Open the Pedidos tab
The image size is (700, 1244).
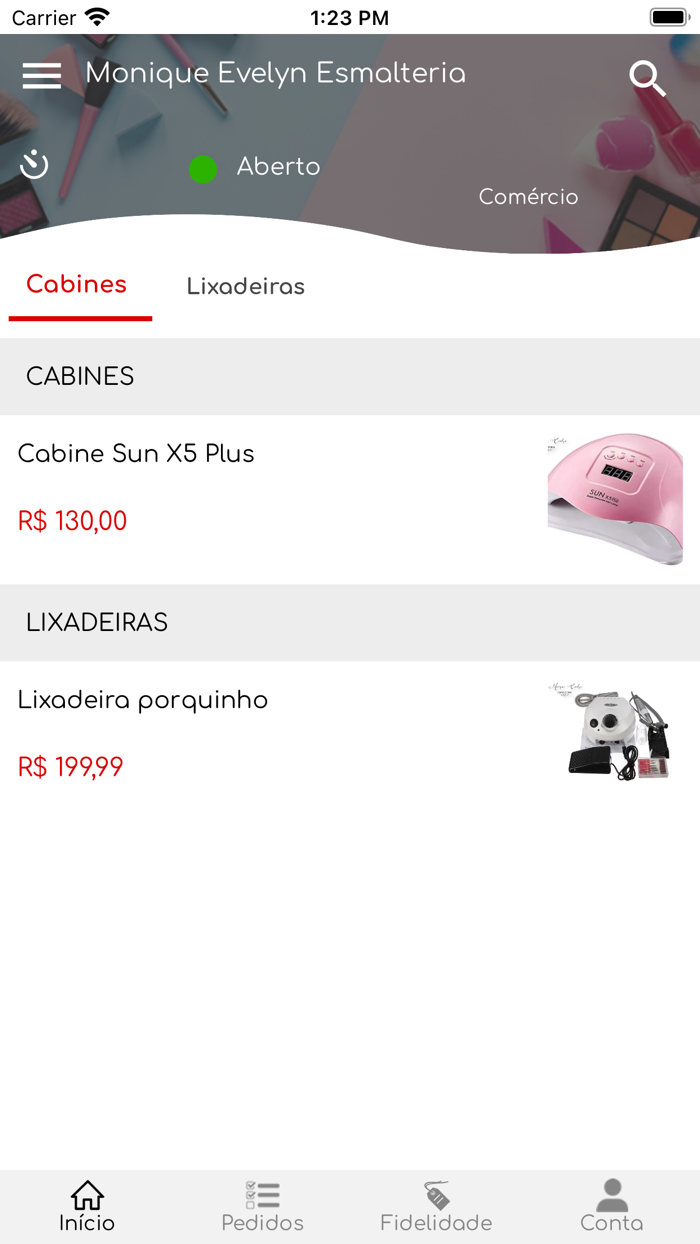262,1206
